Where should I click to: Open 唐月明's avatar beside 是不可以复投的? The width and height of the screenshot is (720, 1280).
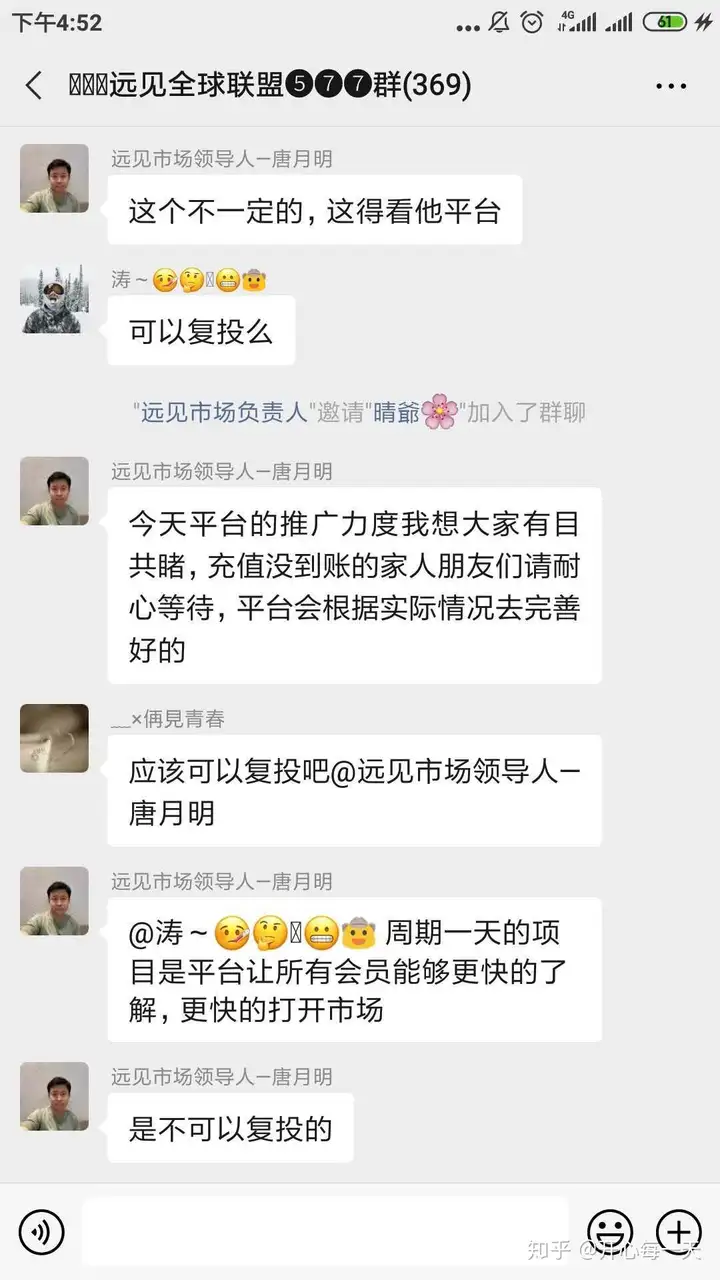coord(54,1096)
